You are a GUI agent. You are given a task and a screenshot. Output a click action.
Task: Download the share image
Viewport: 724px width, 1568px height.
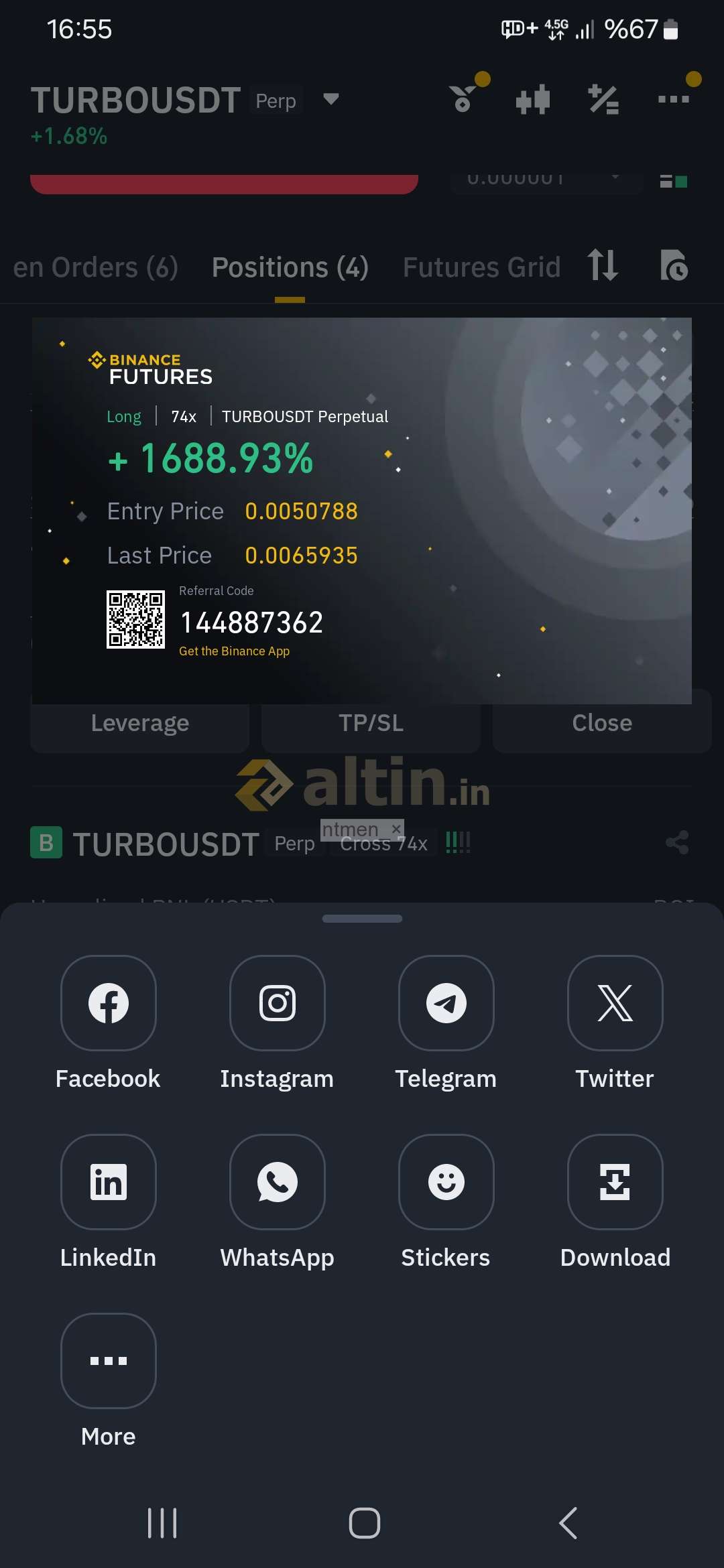click(615, 1182)
